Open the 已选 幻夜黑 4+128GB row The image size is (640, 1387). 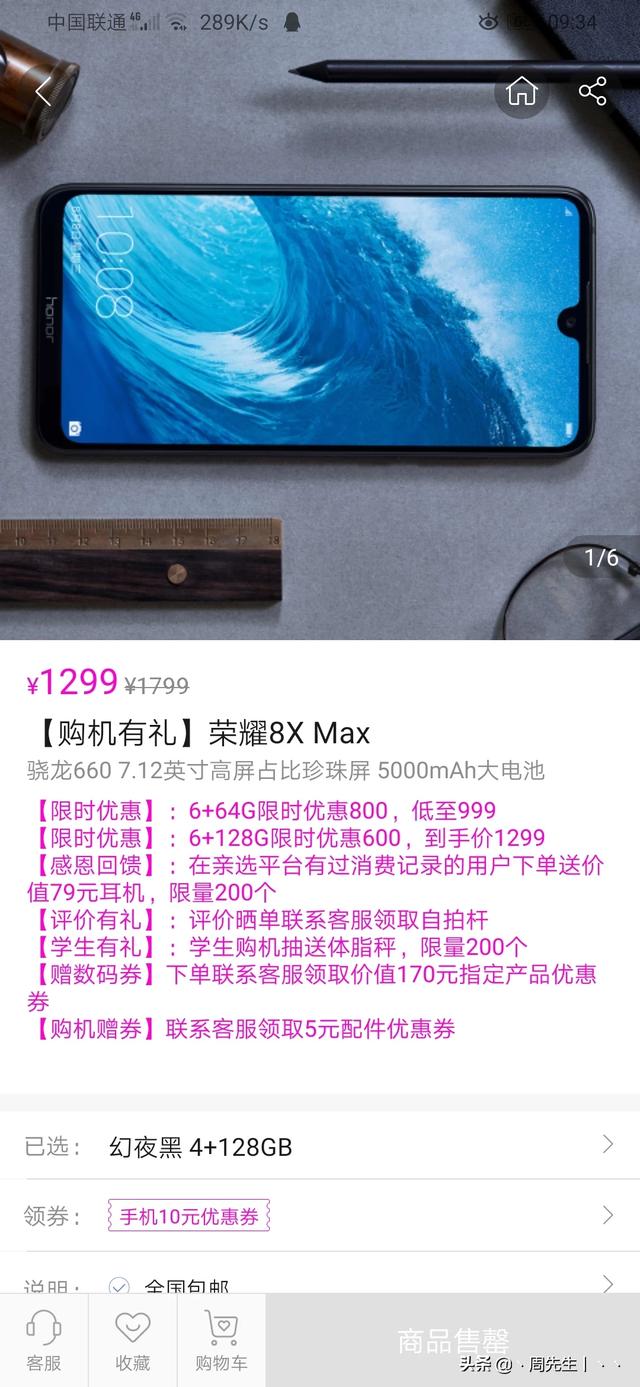[320, 1146]
